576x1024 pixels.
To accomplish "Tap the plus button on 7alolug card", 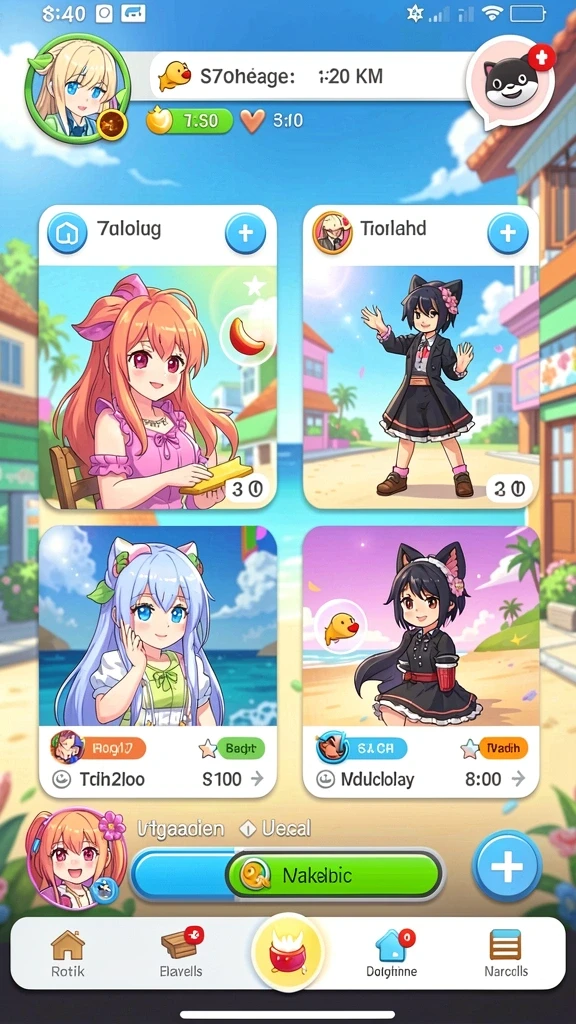I will coord(245,232).
